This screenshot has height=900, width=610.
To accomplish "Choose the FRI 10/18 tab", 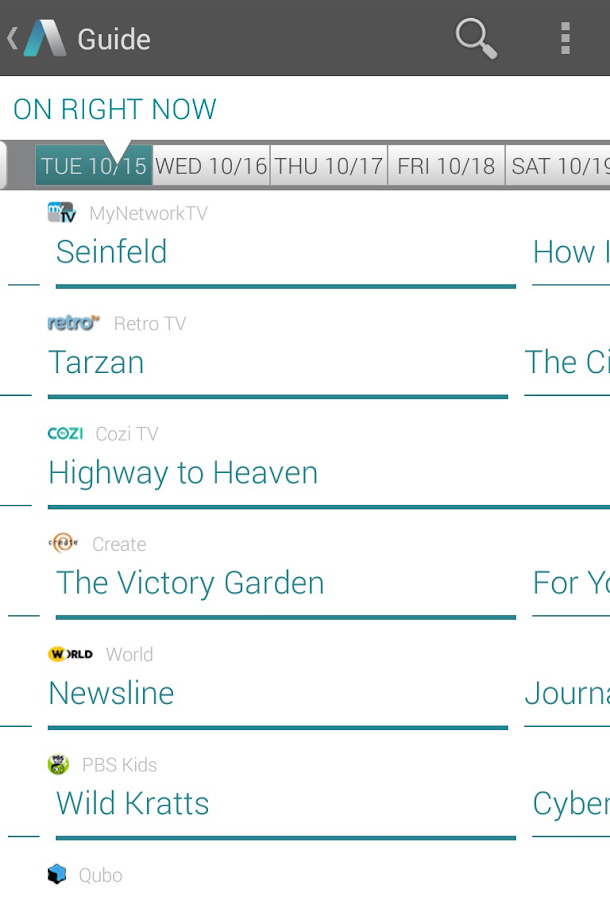I will point(446,166).
